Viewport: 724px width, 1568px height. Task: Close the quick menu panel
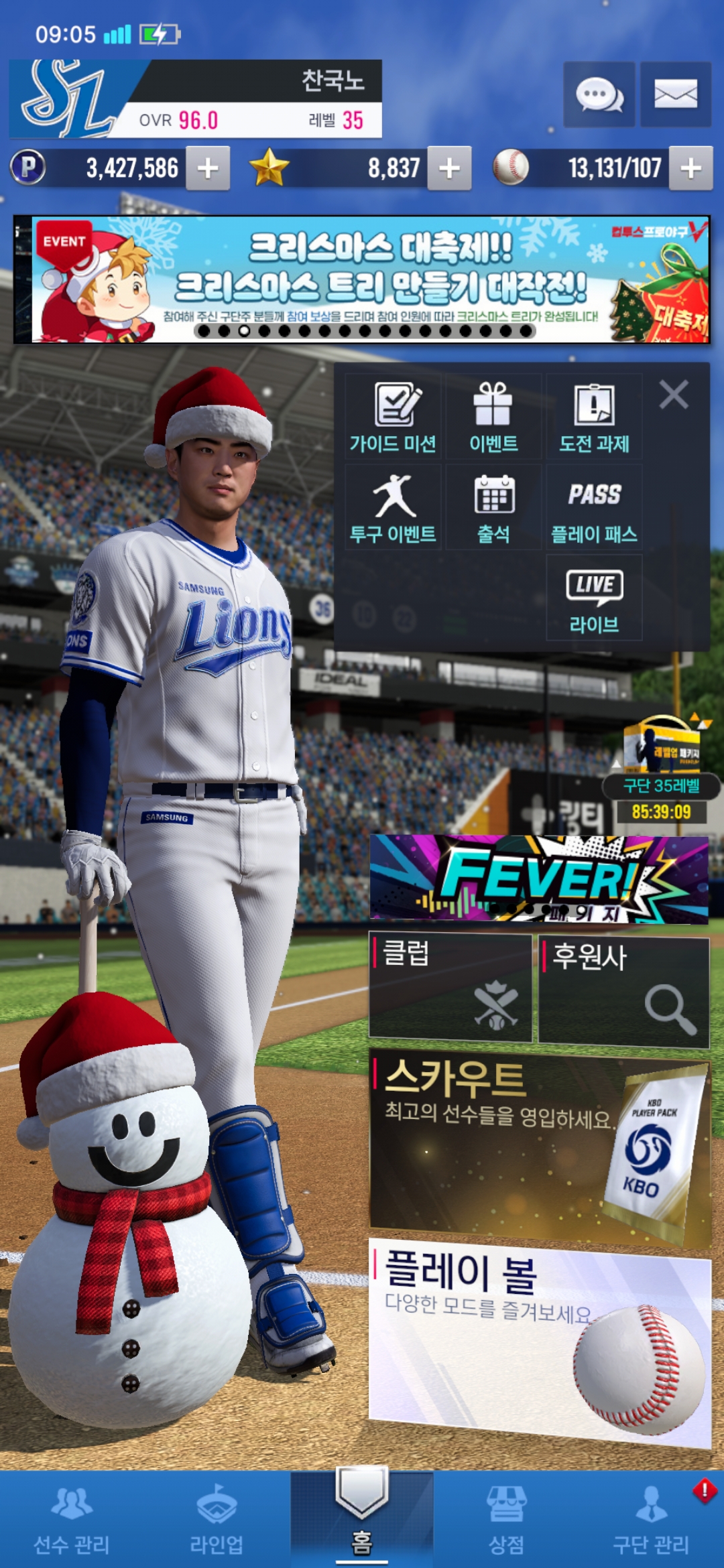[674, 395]
